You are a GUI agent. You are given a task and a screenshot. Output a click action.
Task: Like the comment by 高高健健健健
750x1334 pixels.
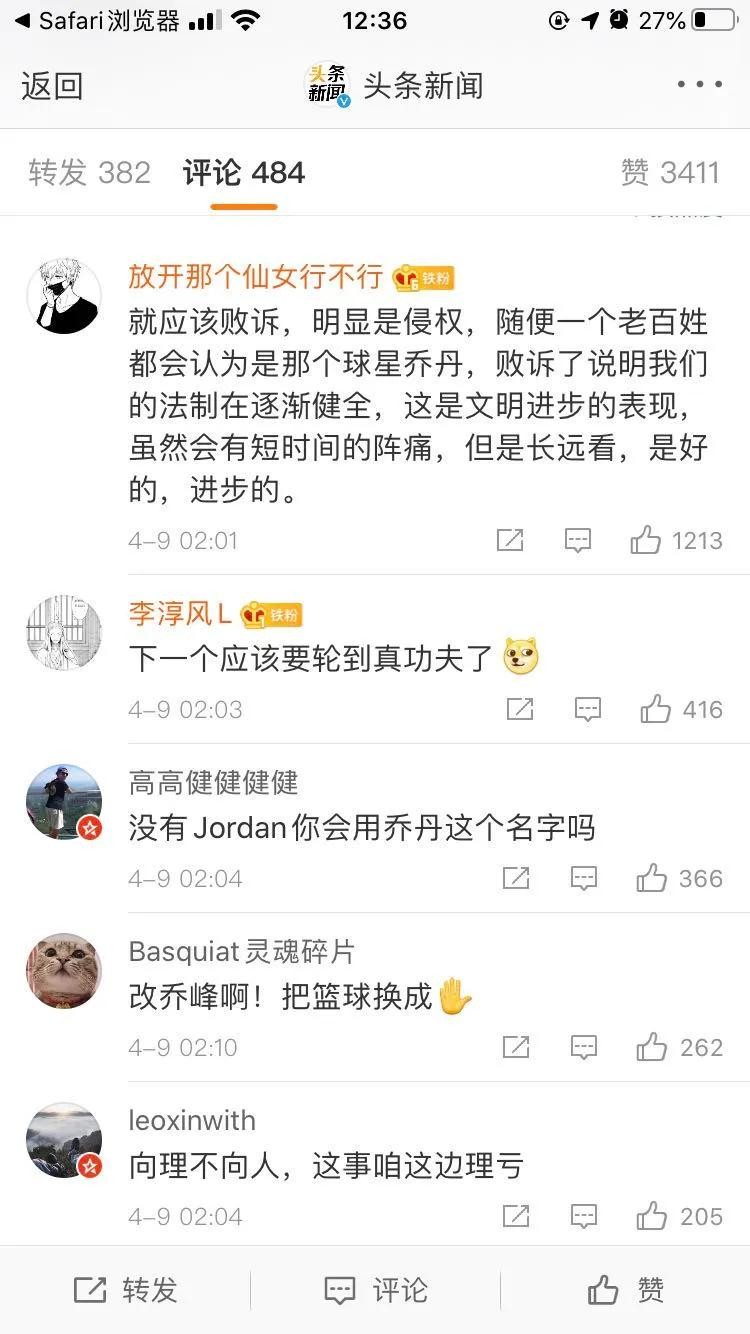click(652, 879)
